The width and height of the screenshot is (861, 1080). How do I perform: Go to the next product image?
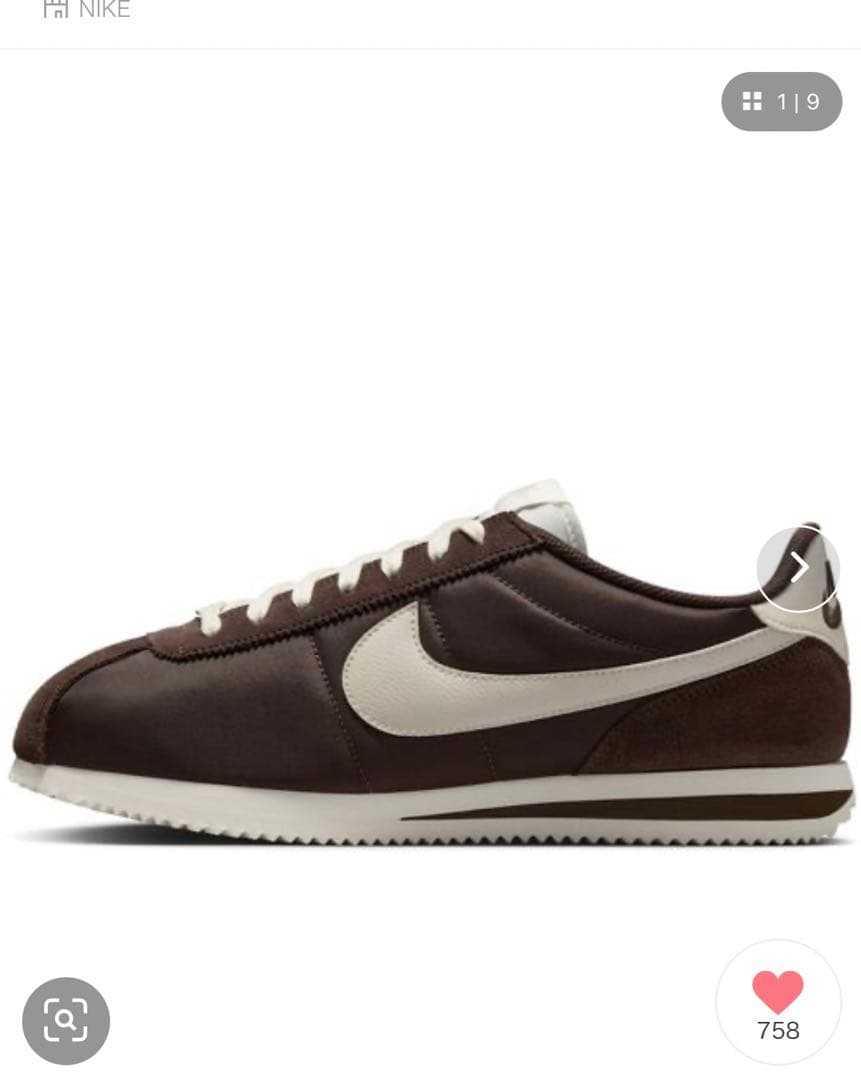point(798,568)
